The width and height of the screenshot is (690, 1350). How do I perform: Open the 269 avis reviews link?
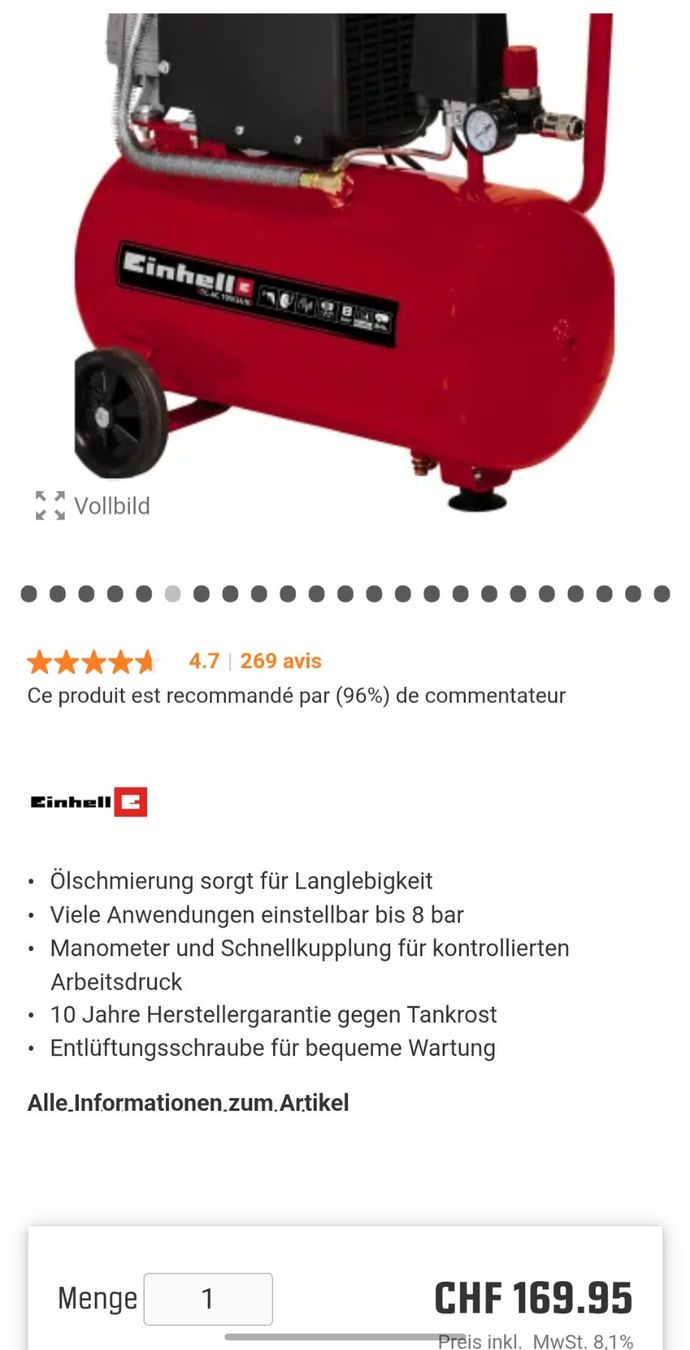click(281, 661)
